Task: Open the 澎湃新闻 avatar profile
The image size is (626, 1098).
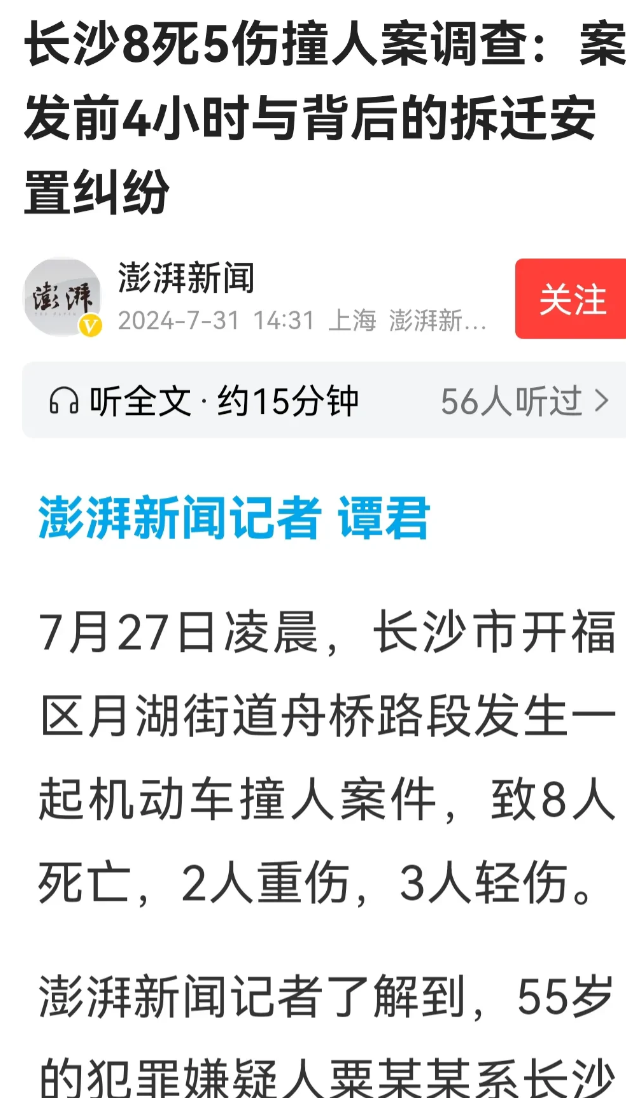Action: pos(62,298)
